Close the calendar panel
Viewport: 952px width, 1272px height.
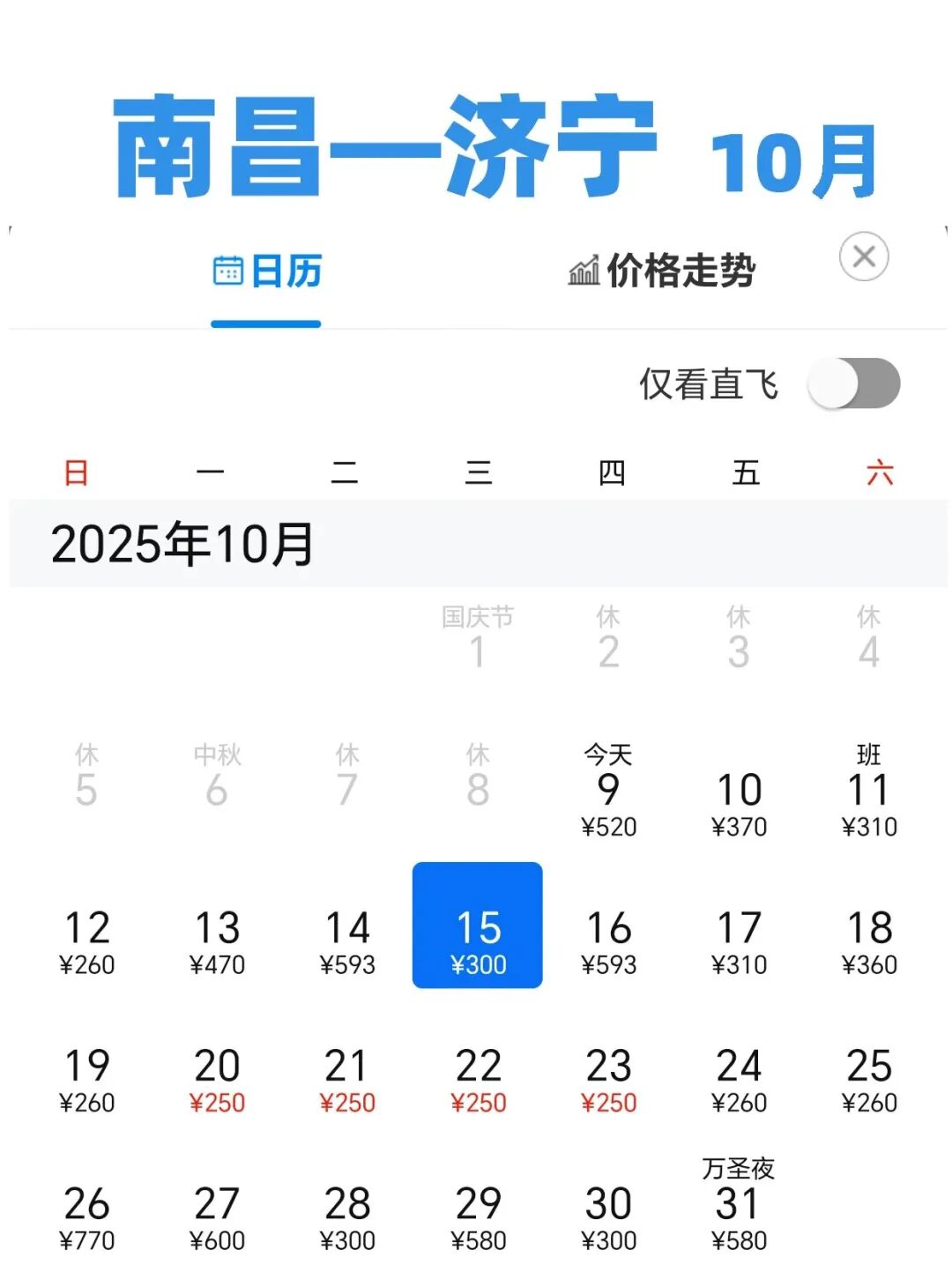click(x=863, y=257)
